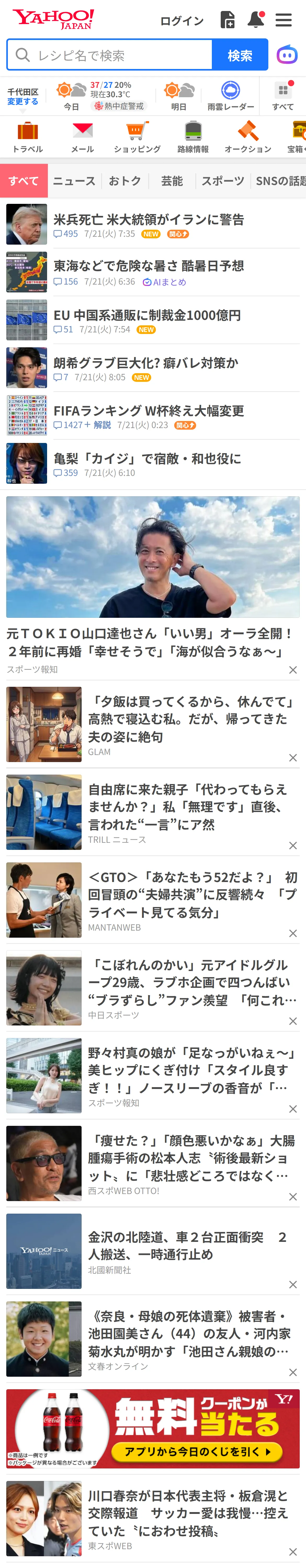
Task: Switch to the ニュース tab
Action: 74,181
